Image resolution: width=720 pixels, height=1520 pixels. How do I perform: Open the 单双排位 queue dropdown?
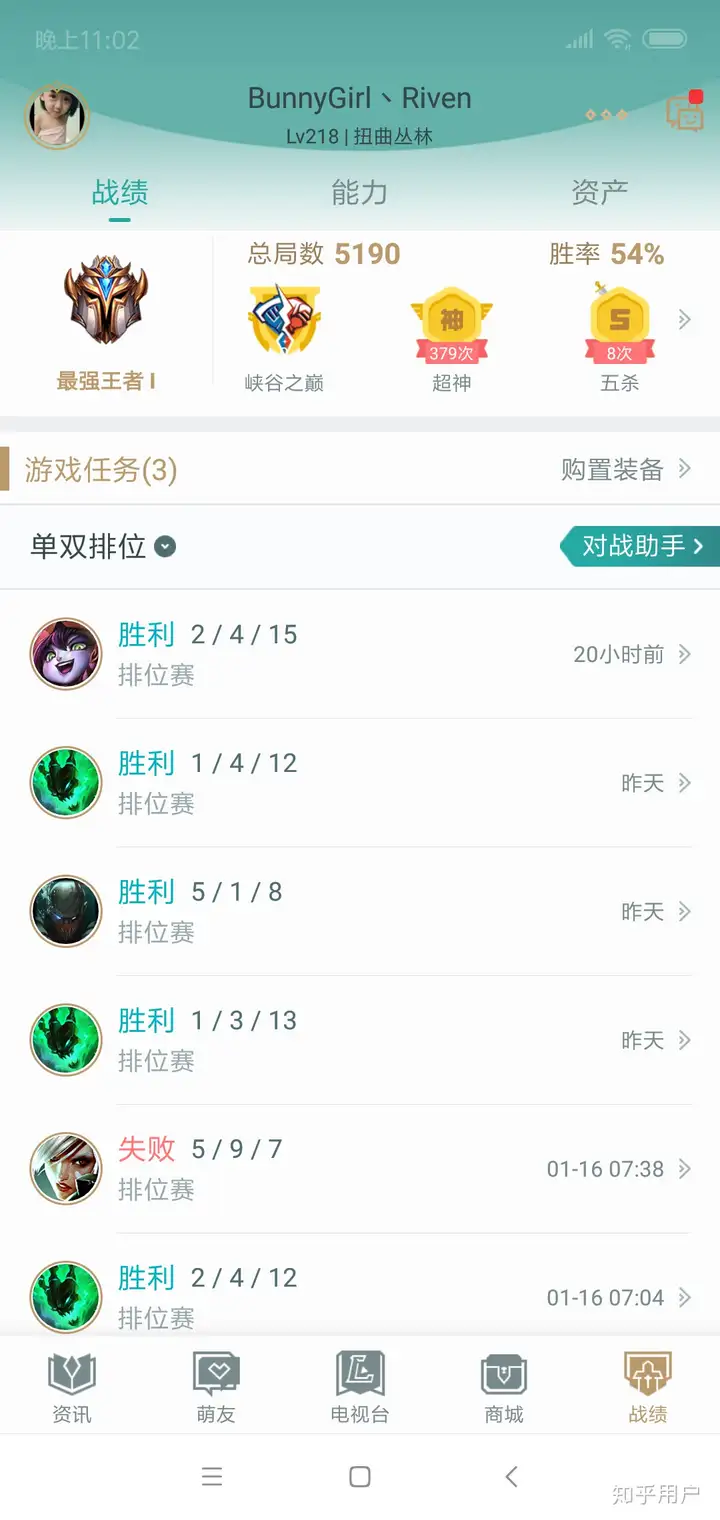point(103,546)
